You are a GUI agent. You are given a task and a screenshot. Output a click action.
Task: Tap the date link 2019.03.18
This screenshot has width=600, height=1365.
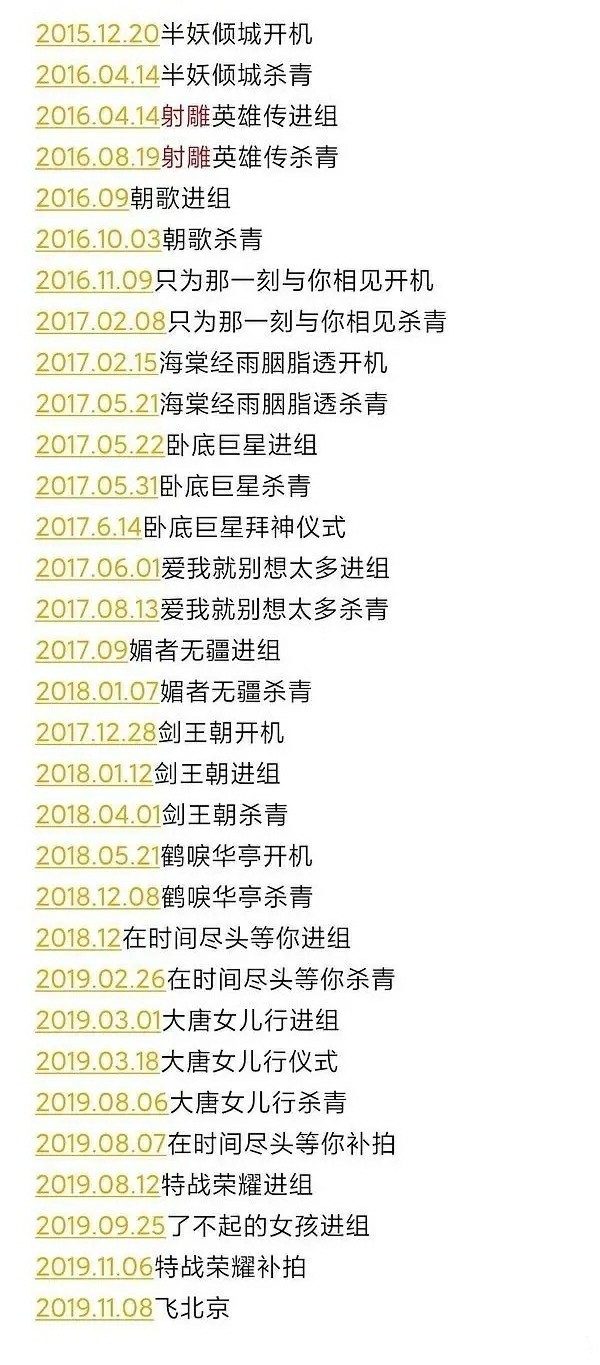(x=97, y=1061)
